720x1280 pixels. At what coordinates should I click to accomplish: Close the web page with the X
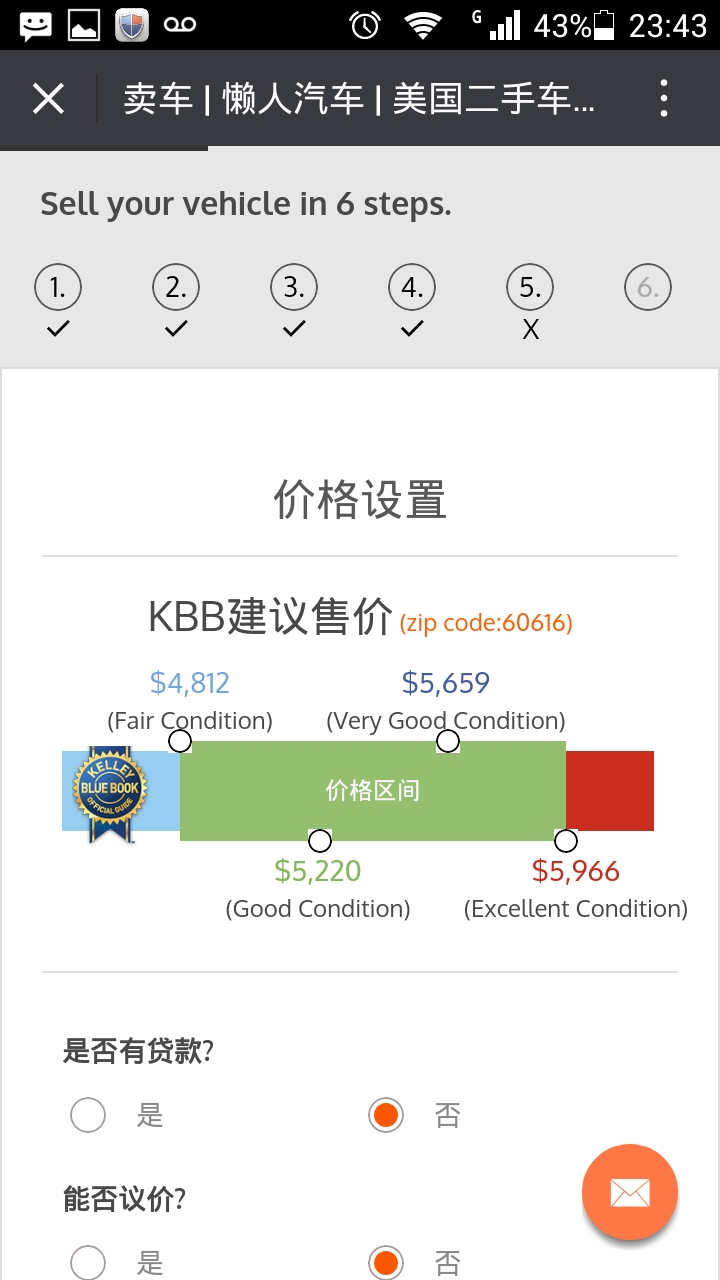[48, 99]
